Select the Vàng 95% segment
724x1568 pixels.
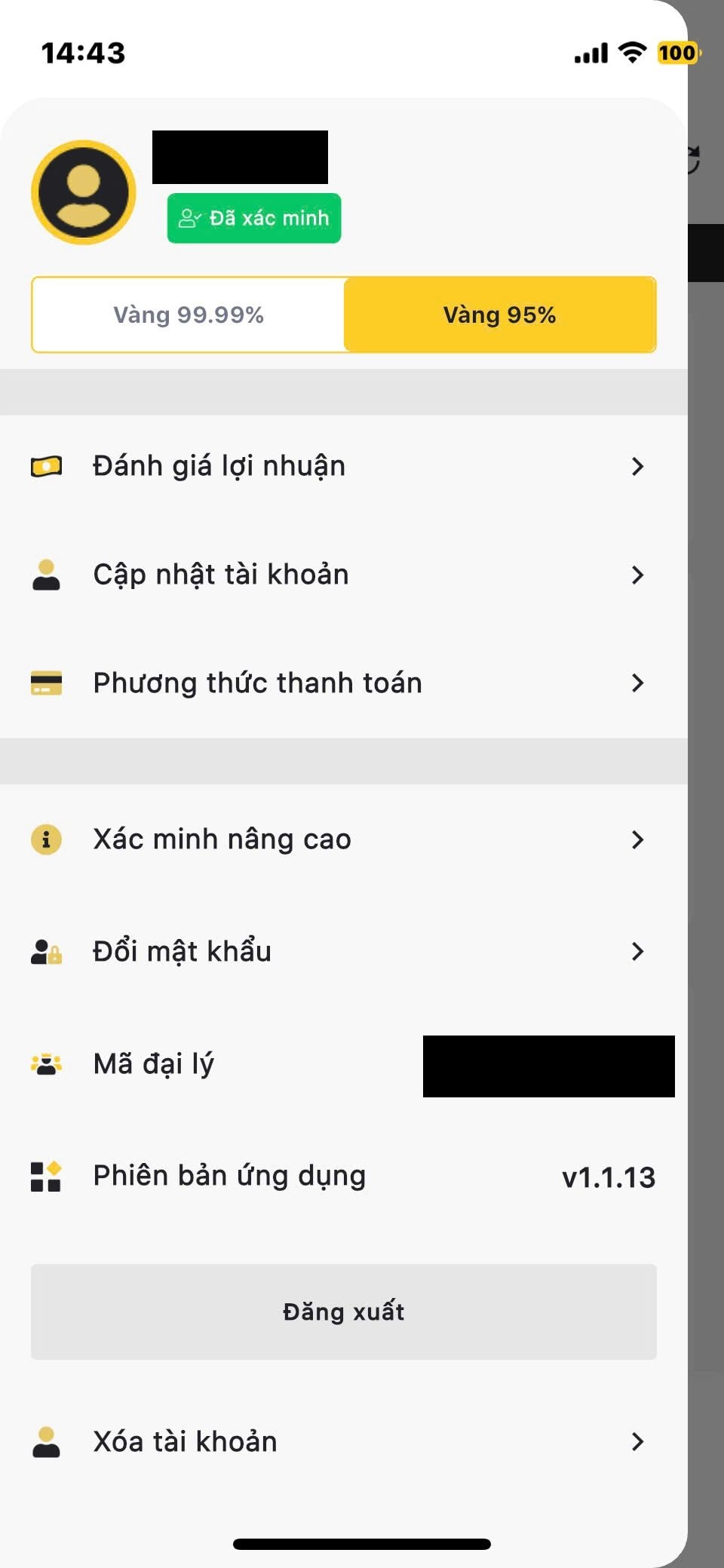click(x=499, y=315)
